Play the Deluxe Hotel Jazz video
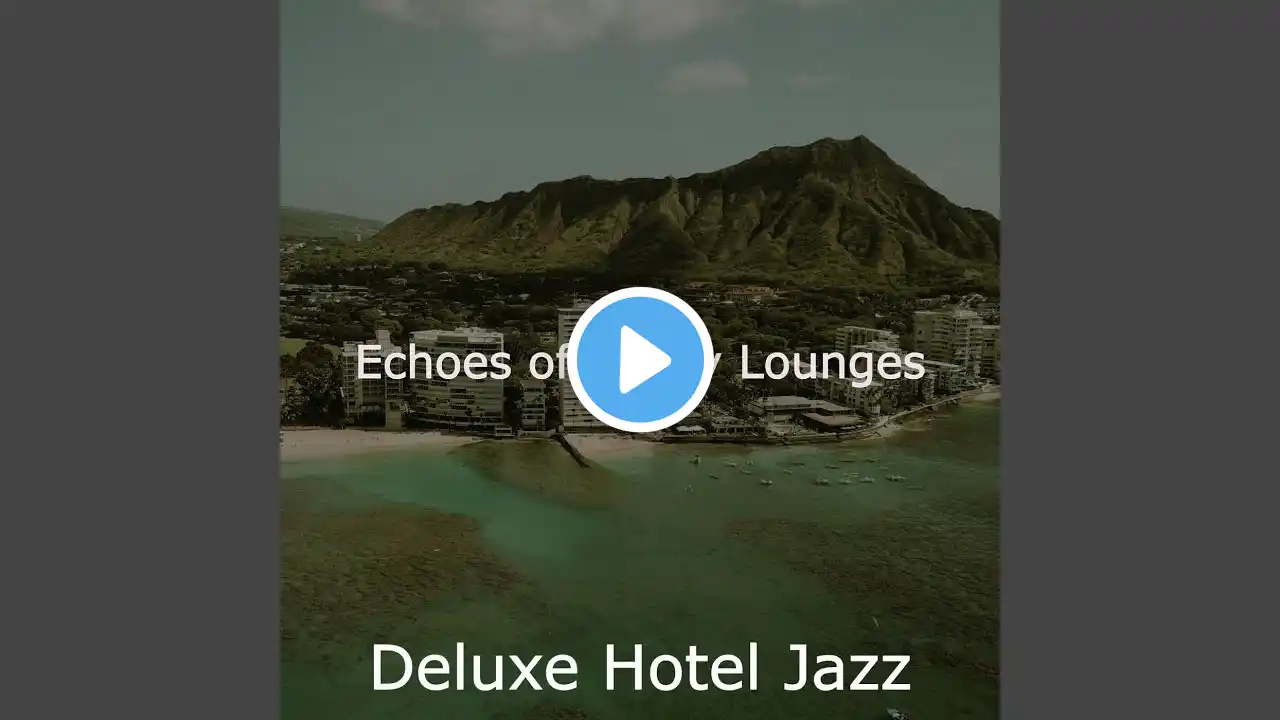Screen dimensions: 1280x720 [x=640, y=360]
